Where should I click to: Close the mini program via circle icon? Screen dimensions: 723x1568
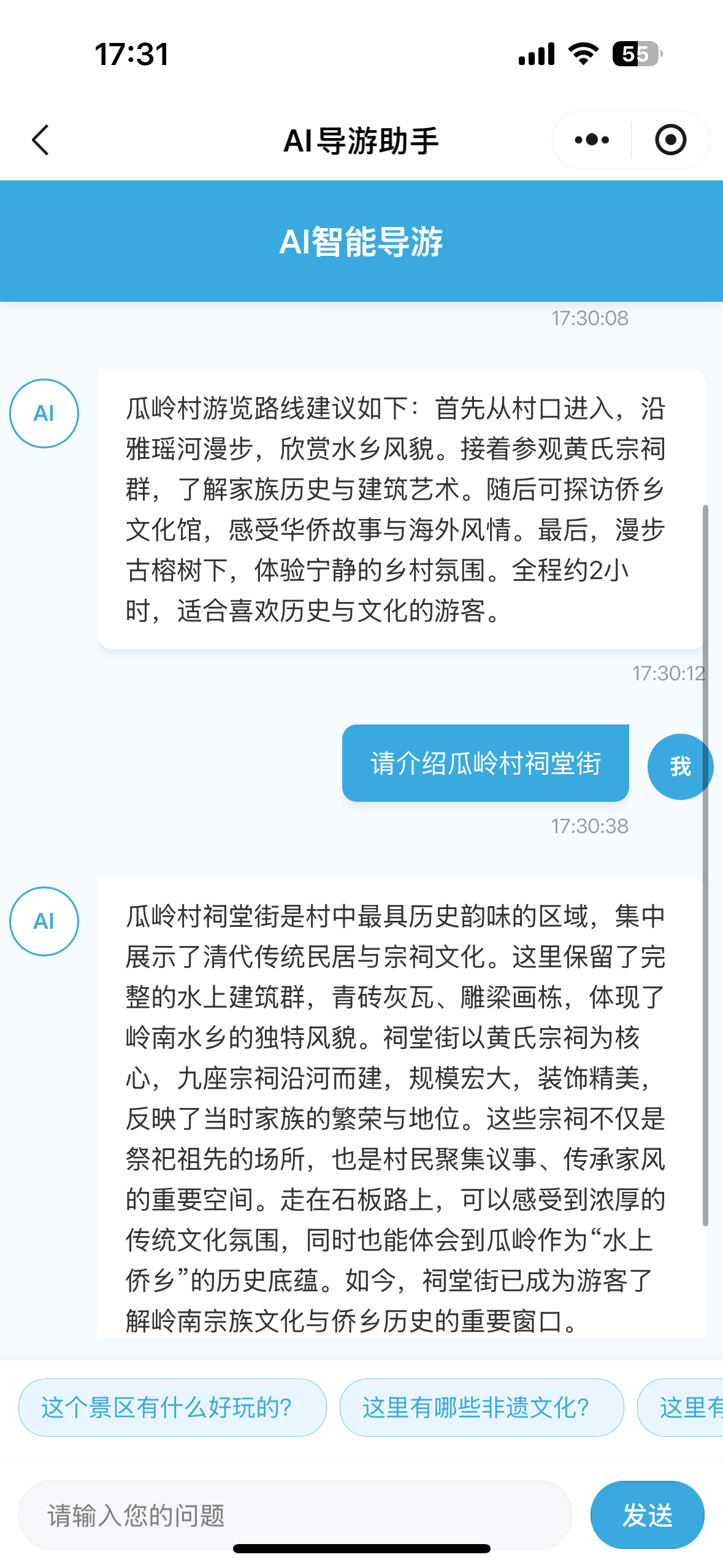670,140
